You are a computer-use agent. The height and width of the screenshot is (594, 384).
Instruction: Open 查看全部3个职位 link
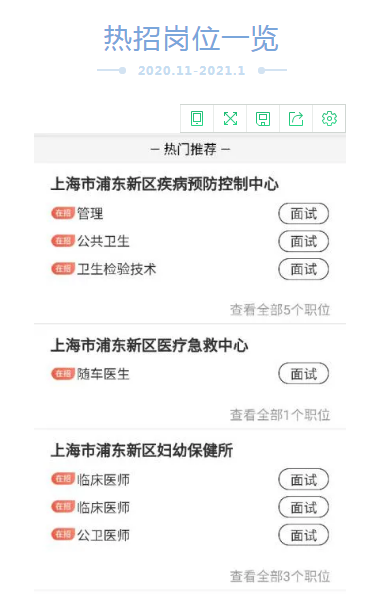click(x=280, y=577)
